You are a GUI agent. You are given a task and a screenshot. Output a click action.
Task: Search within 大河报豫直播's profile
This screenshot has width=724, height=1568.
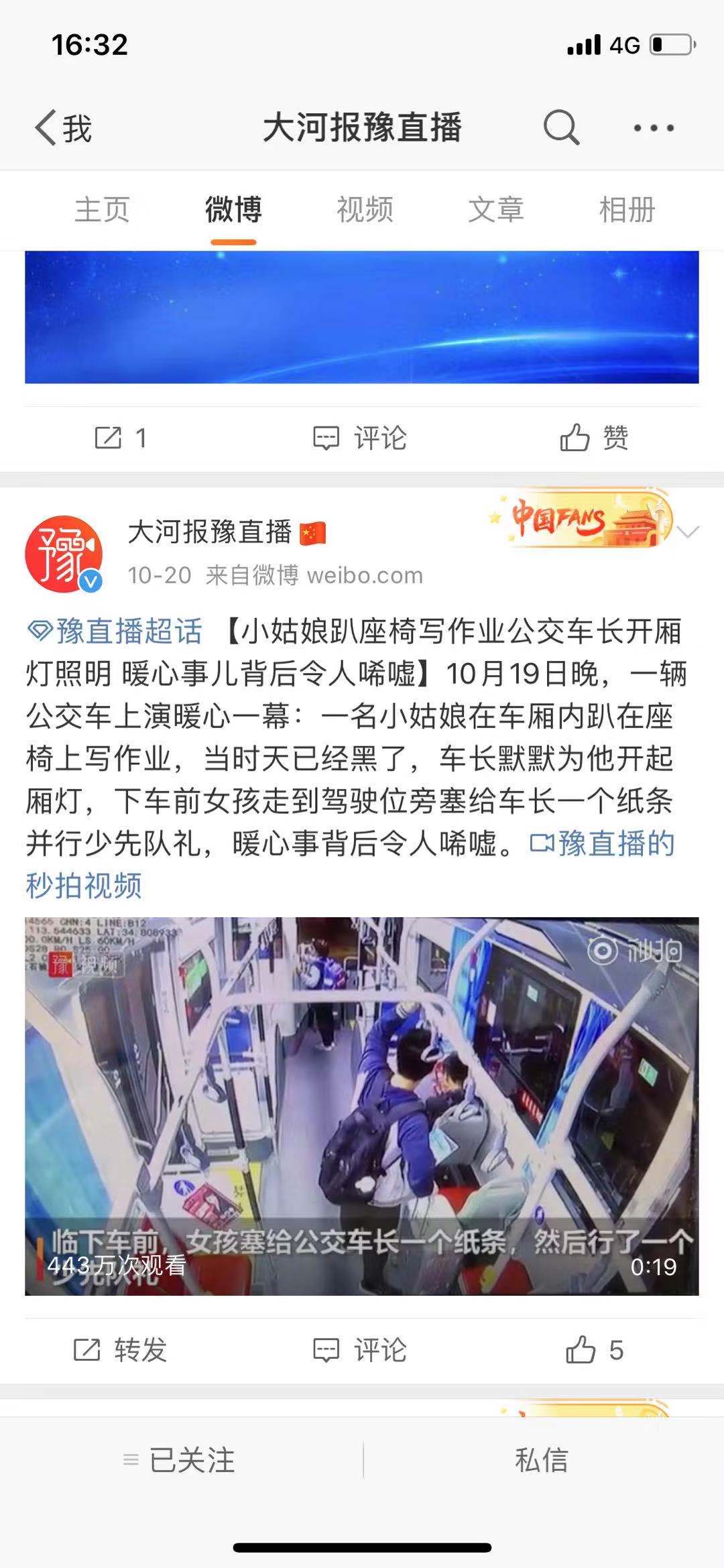560,127
